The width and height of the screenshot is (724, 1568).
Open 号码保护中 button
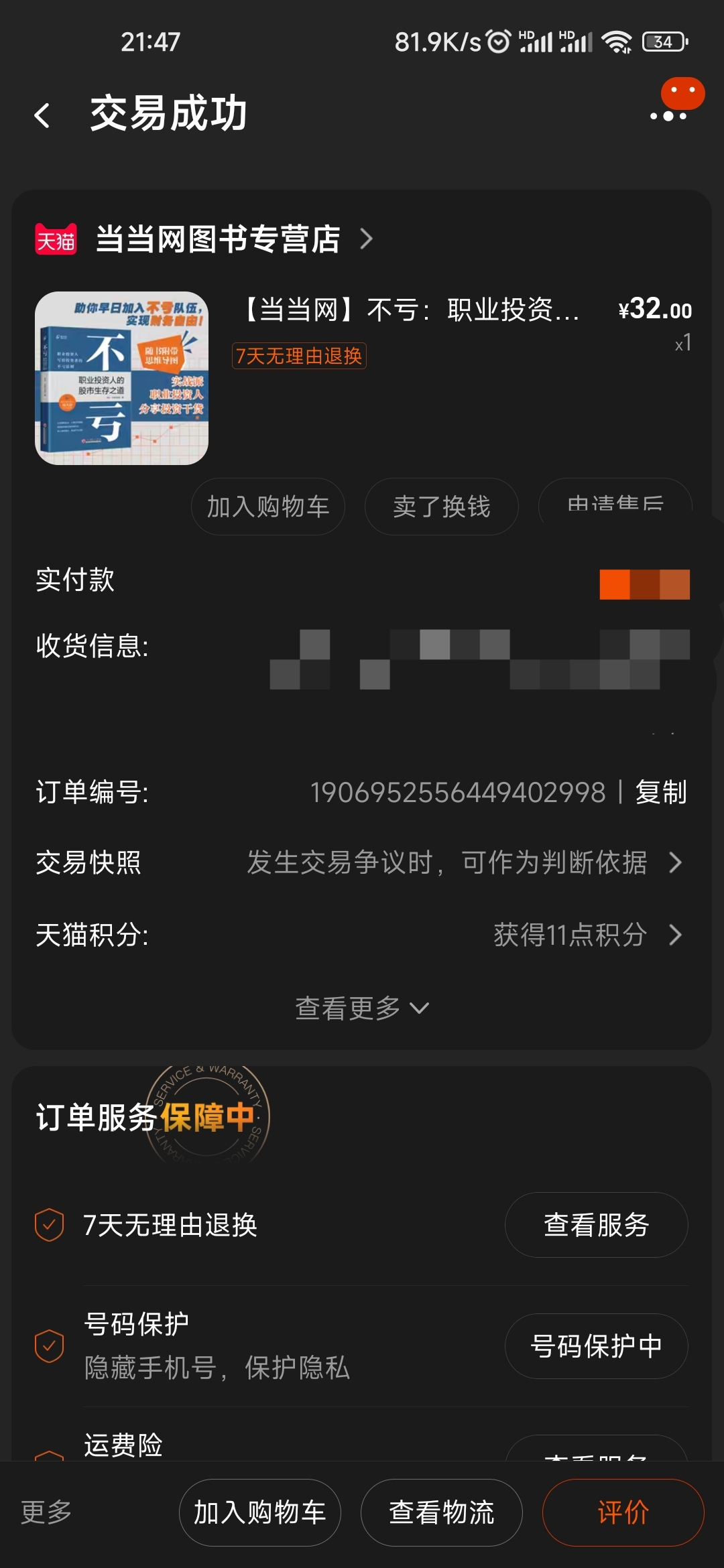tap(596, 1346)
